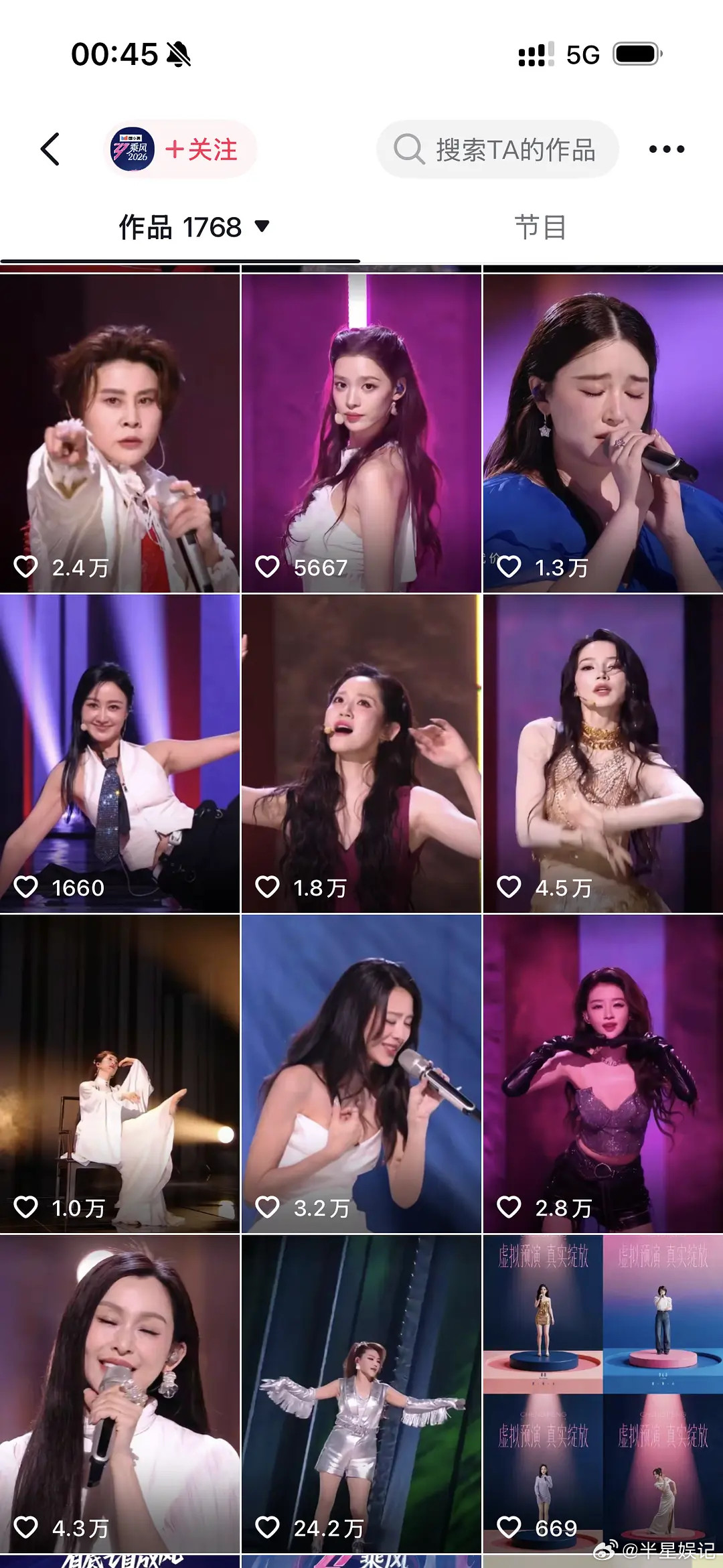The height and width of the screenshot is (1568, 723).
Task: Open the video with 1660 likes
Action: pyautogui.click(x=120, y=753)
